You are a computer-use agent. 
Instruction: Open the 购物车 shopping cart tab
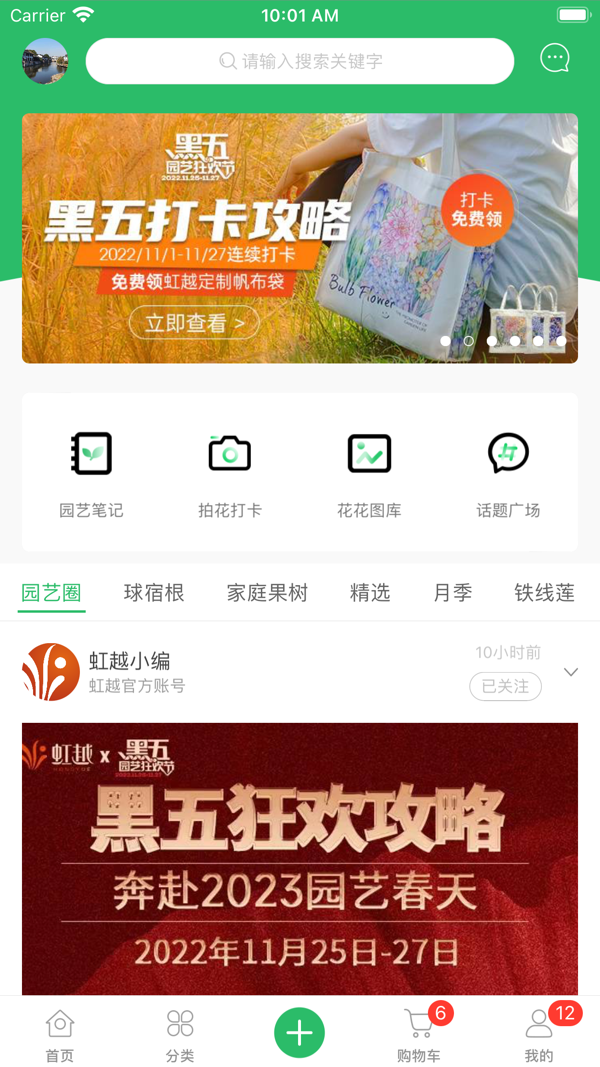pyautogui.click(x=419, y=1034)
